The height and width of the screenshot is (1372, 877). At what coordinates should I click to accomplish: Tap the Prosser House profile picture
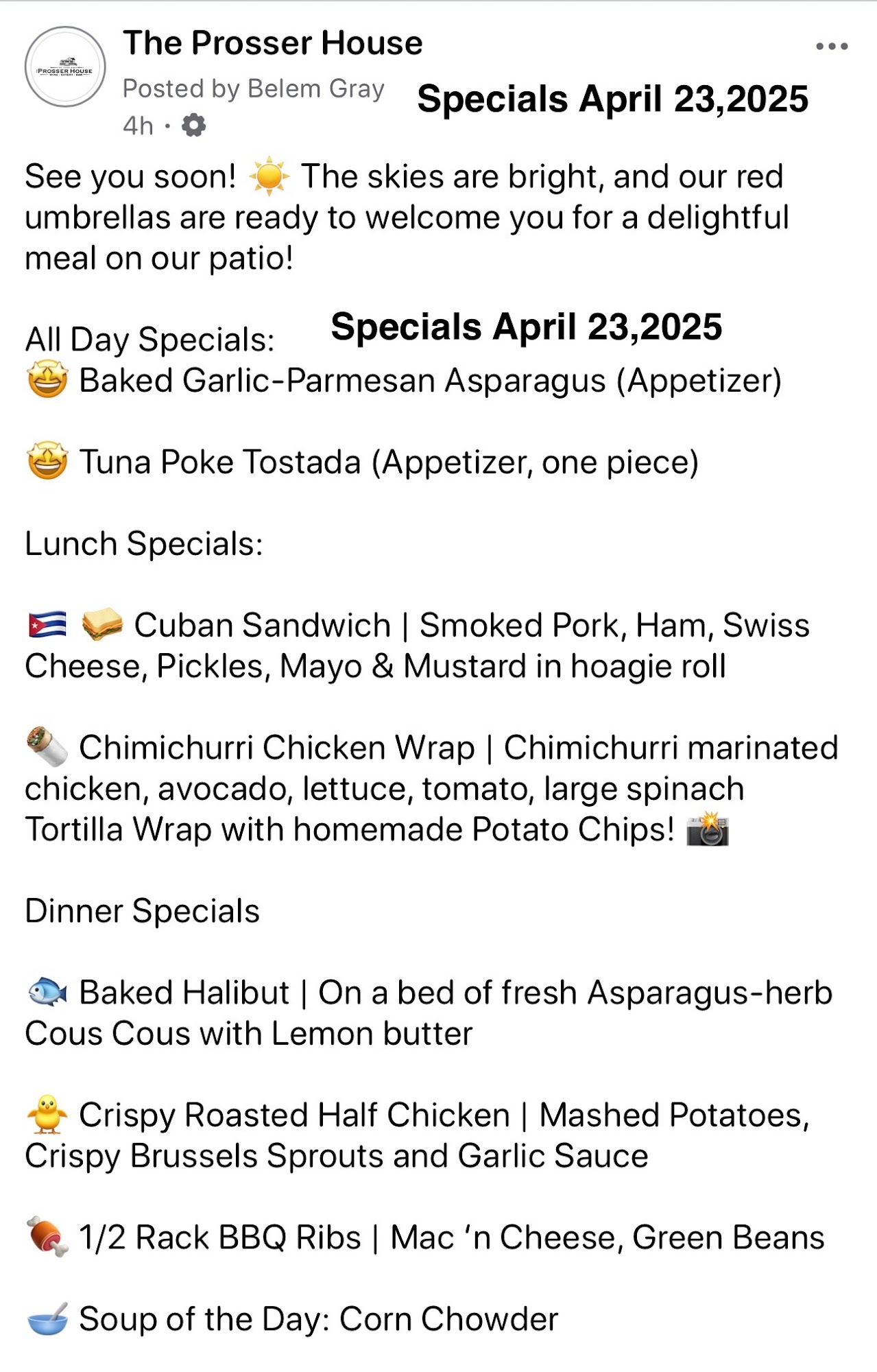click(x=66, y=67)
